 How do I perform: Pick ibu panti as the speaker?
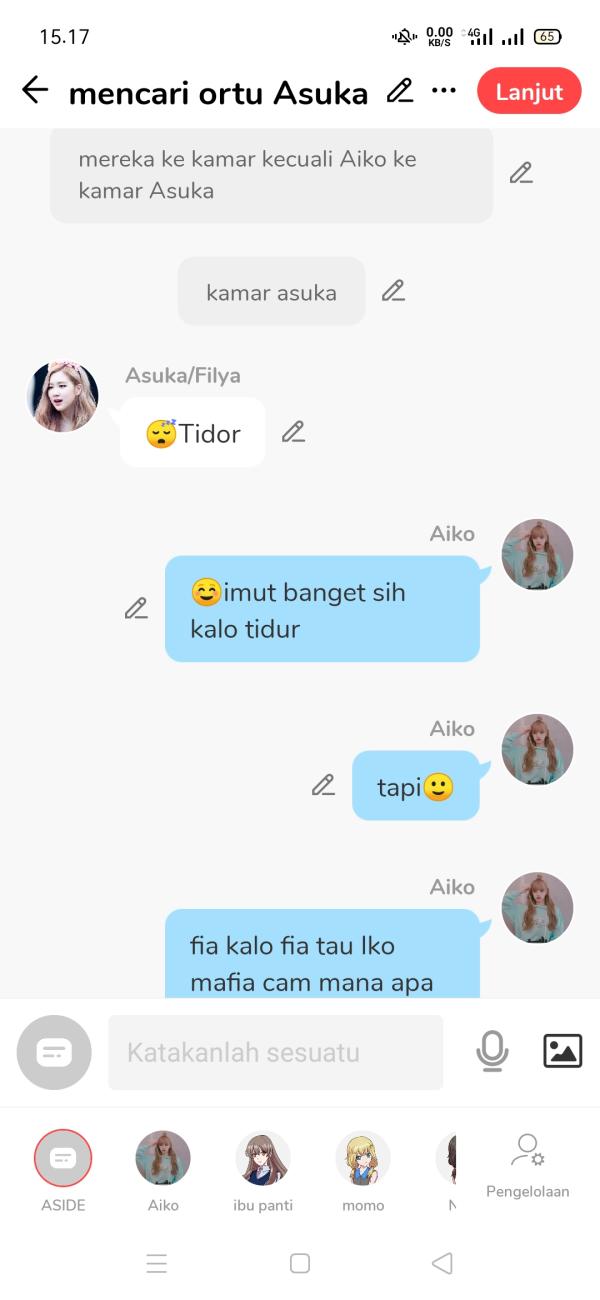coord(263,1159)
